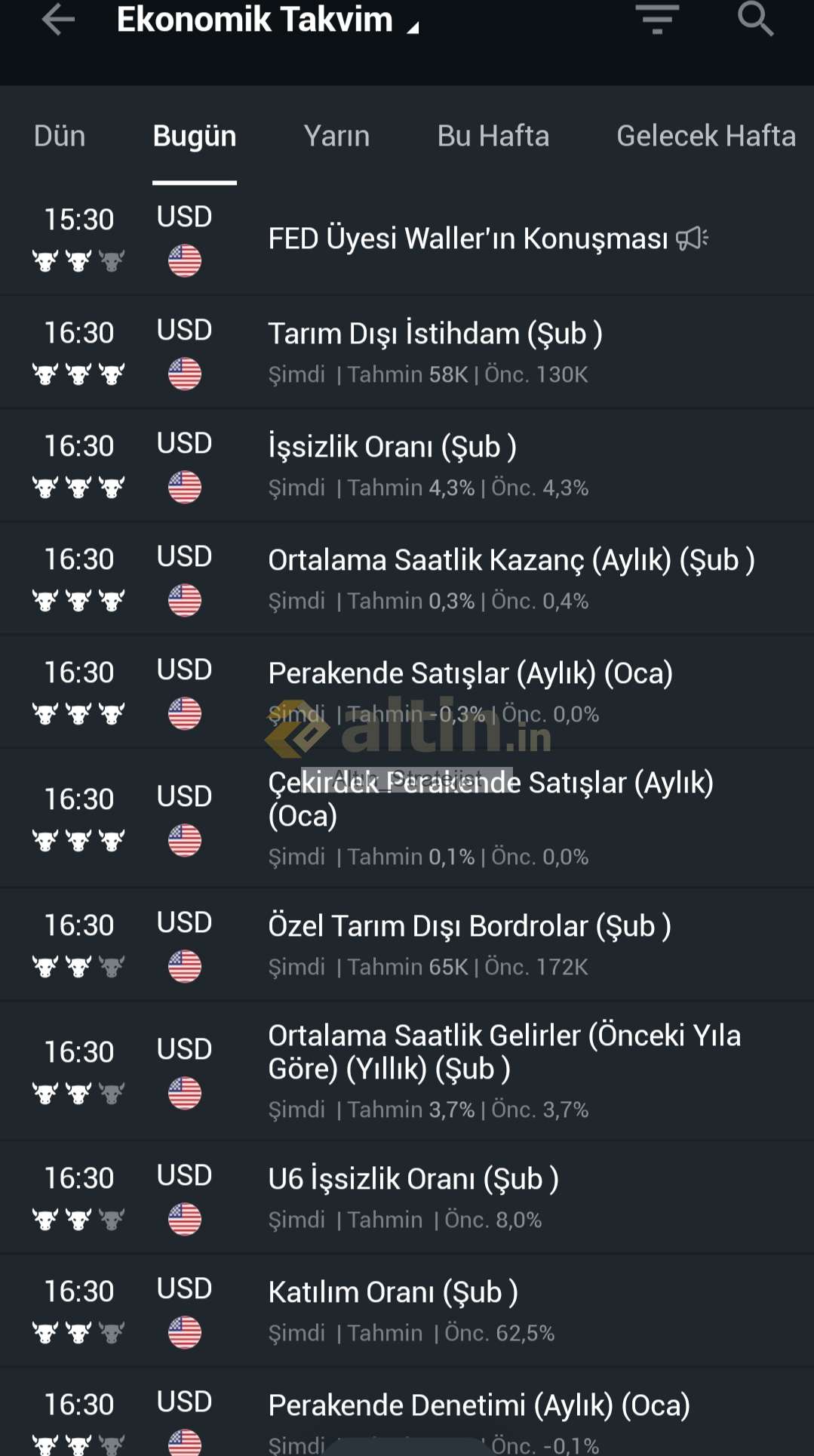Screen dimensions: 814x1456
Task: Open Ortalama Saatlik Gelirler (Yıllık) event
Action: pos(504,1052)
